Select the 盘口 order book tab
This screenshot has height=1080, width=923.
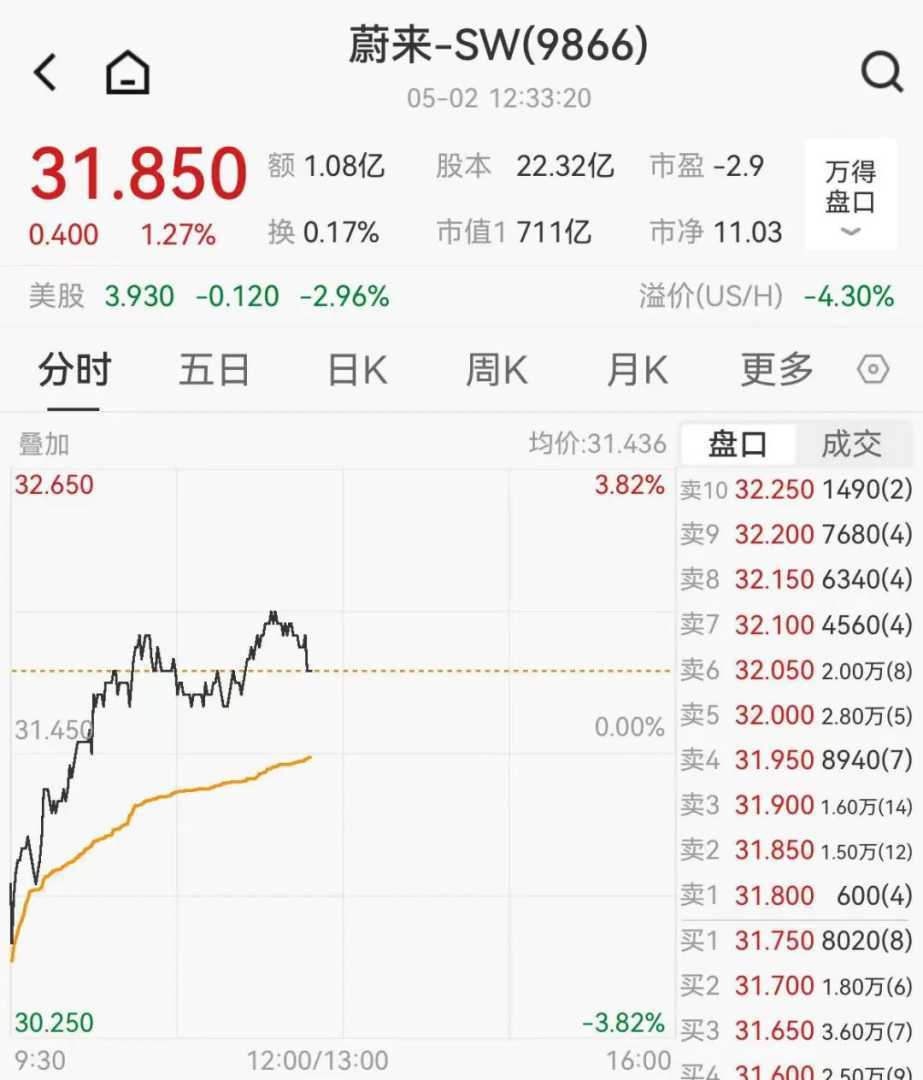tap(738, 444)
